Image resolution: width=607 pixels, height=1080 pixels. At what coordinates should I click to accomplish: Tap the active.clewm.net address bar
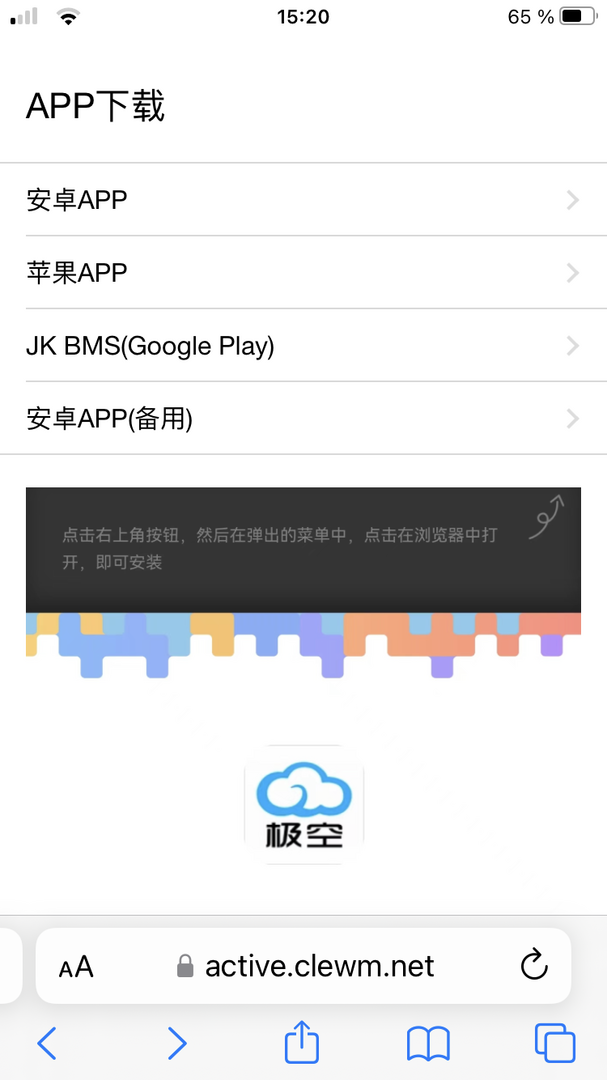[x=320, y=966]
